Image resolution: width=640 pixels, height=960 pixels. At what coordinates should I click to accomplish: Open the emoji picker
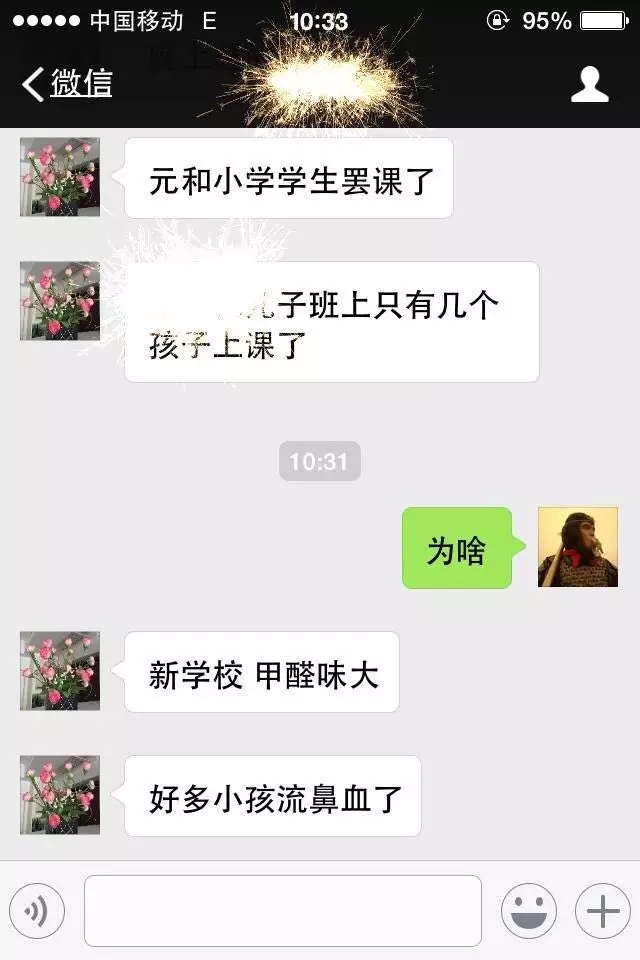(528, 911)
